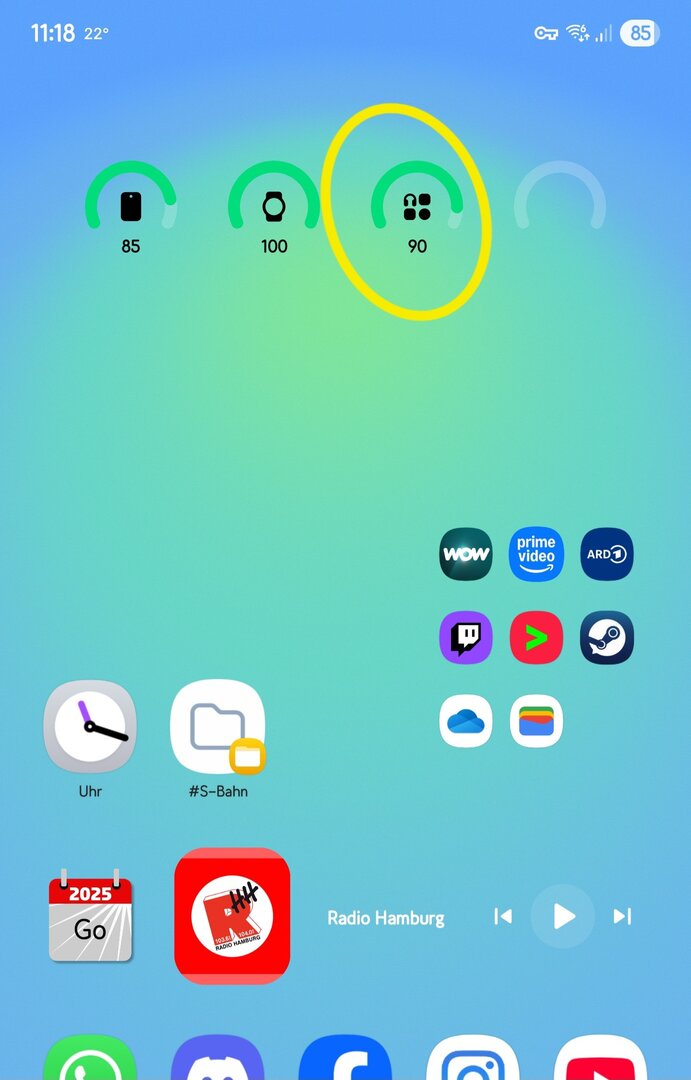Tap the phone battery gauge showing 85
The width and height of the screenshot is (691, 1080).
pyautogui.click(x=131, y=208)
